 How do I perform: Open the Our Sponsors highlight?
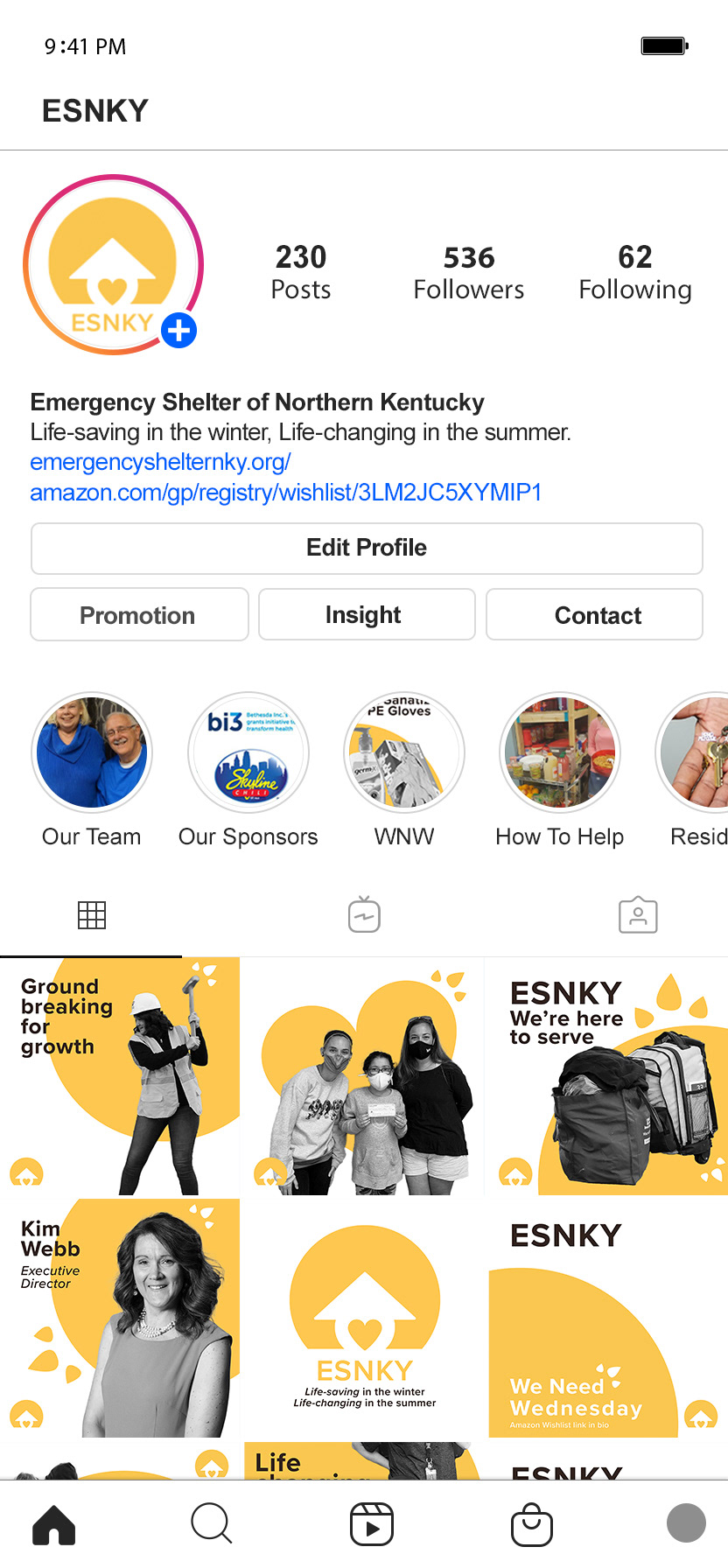[x=248, y=752]
